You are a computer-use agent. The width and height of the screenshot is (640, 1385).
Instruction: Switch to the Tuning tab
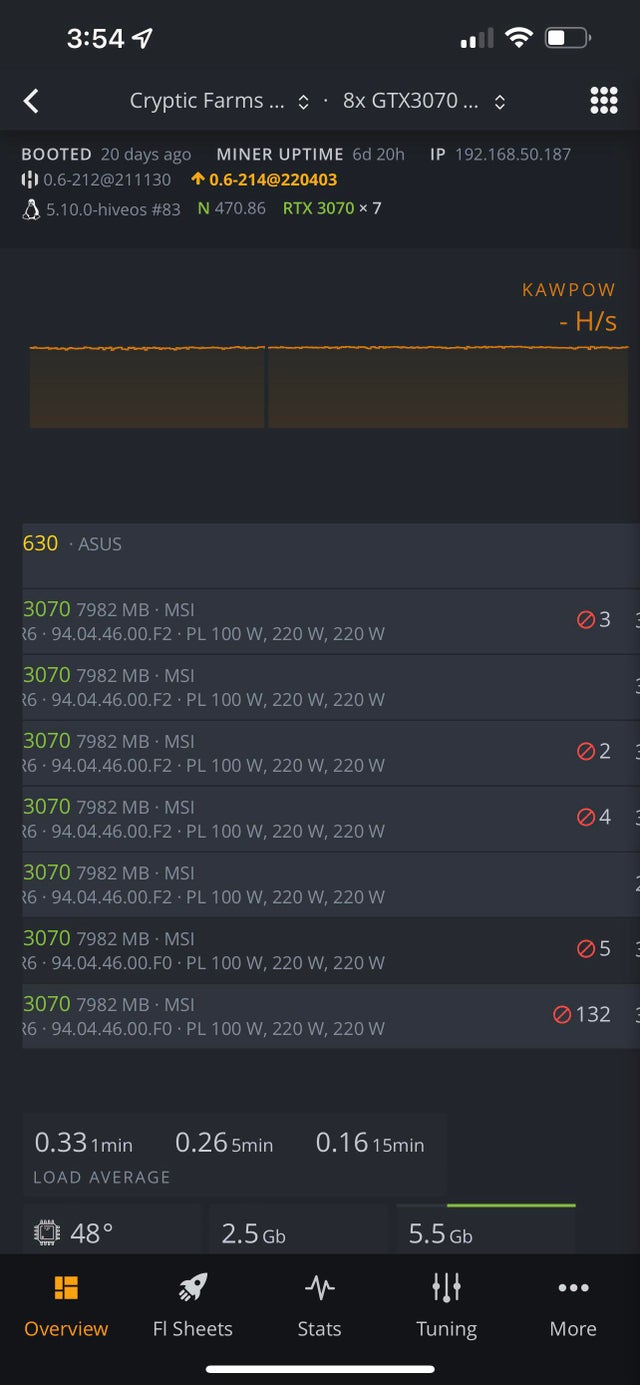[446, 1308]
